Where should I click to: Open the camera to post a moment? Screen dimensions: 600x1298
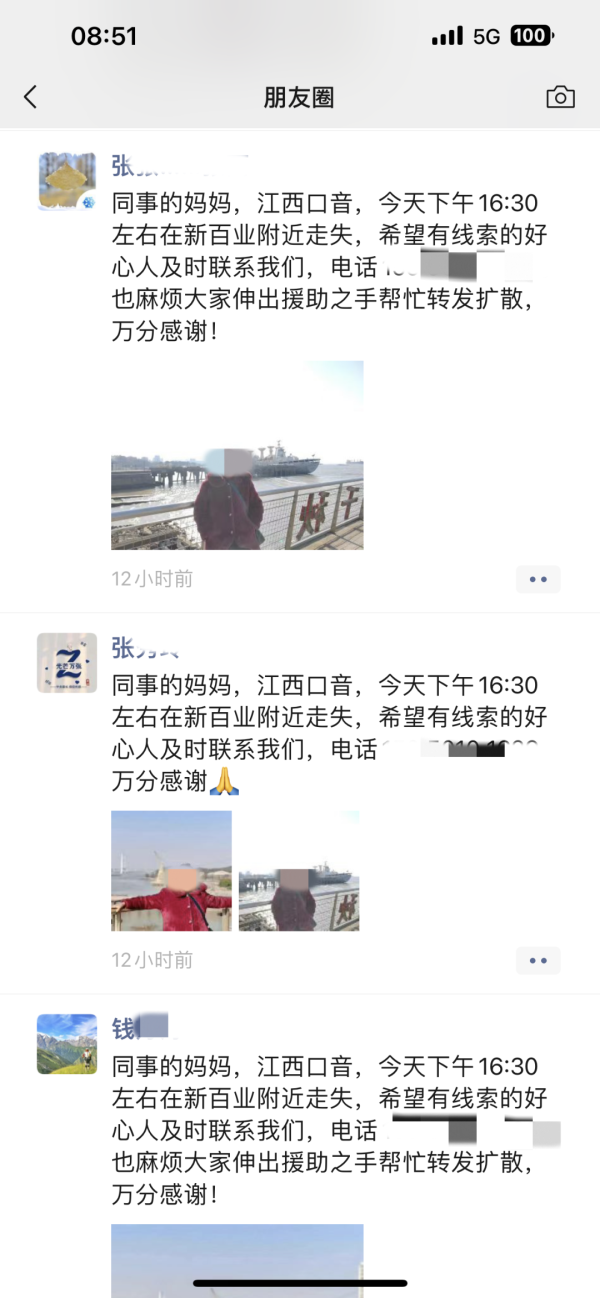[560, 97]
